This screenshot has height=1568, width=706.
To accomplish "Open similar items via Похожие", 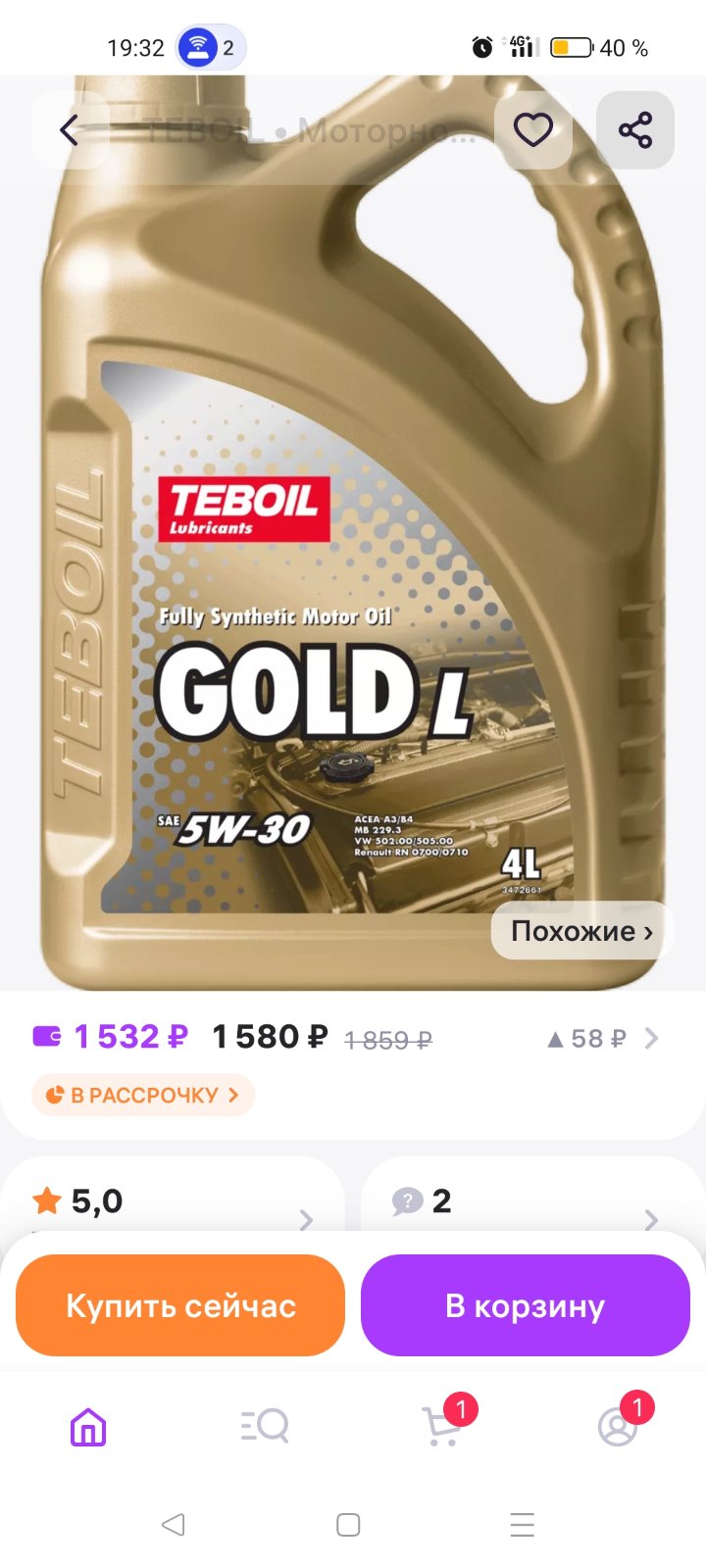I will [582, 931].
